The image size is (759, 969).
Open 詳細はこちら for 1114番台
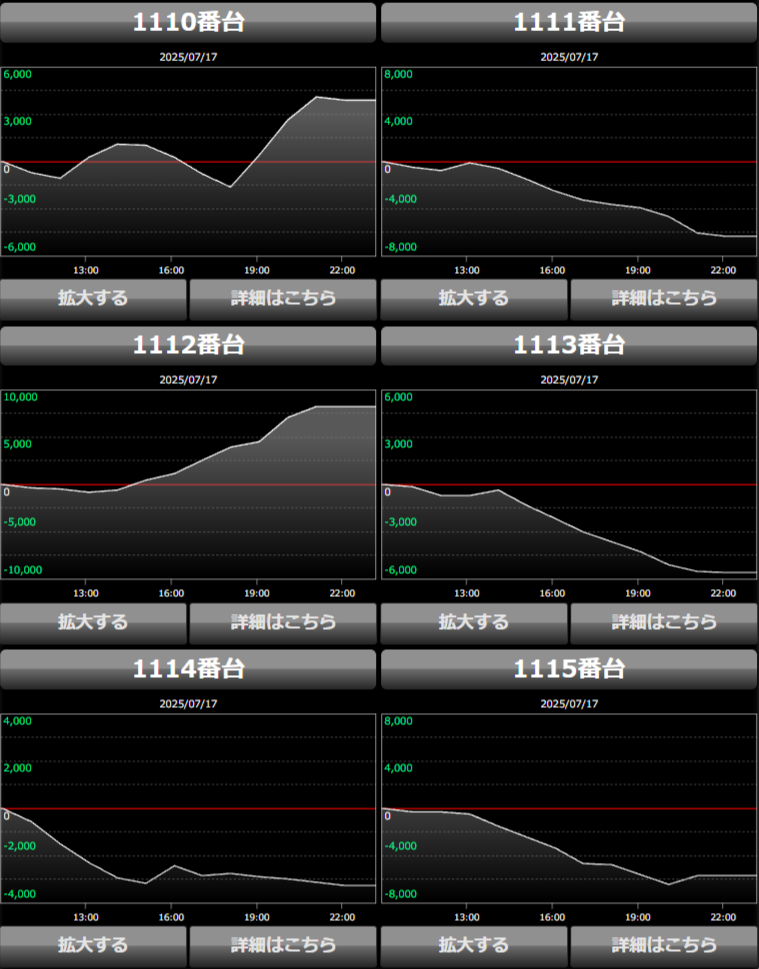tap(283, 945)
